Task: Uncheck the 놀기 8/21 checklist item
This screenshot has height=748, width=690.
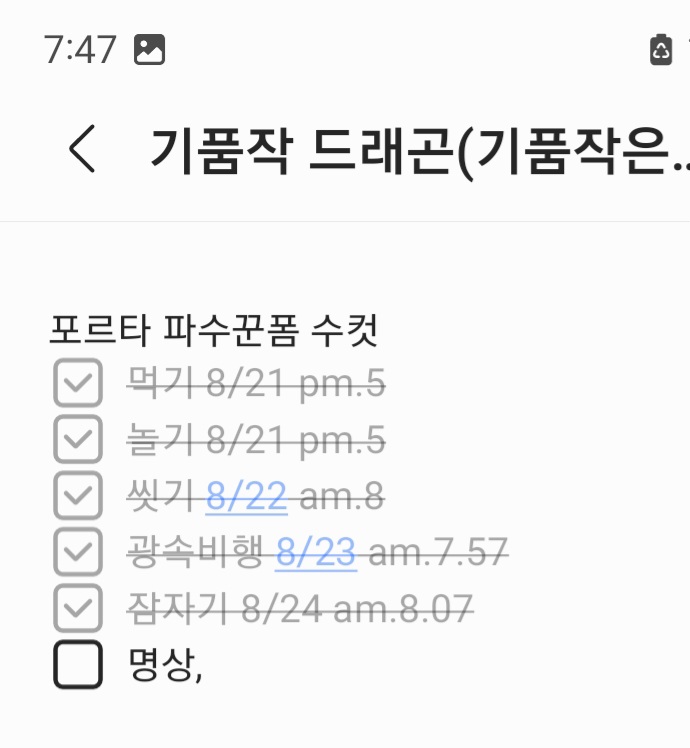Action: tap(78, 439)
